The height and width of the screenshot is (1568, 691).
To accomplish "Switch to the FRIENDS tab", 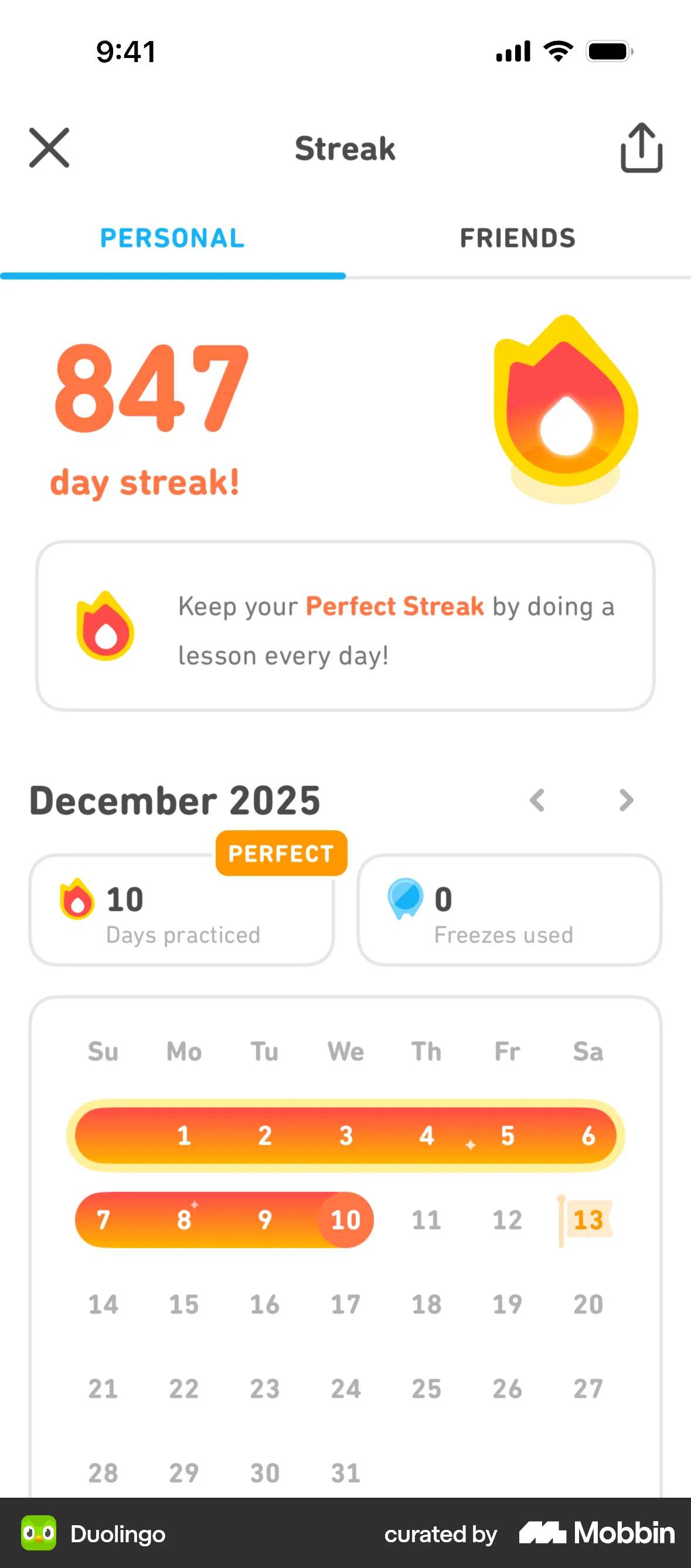I will point(517,238).
